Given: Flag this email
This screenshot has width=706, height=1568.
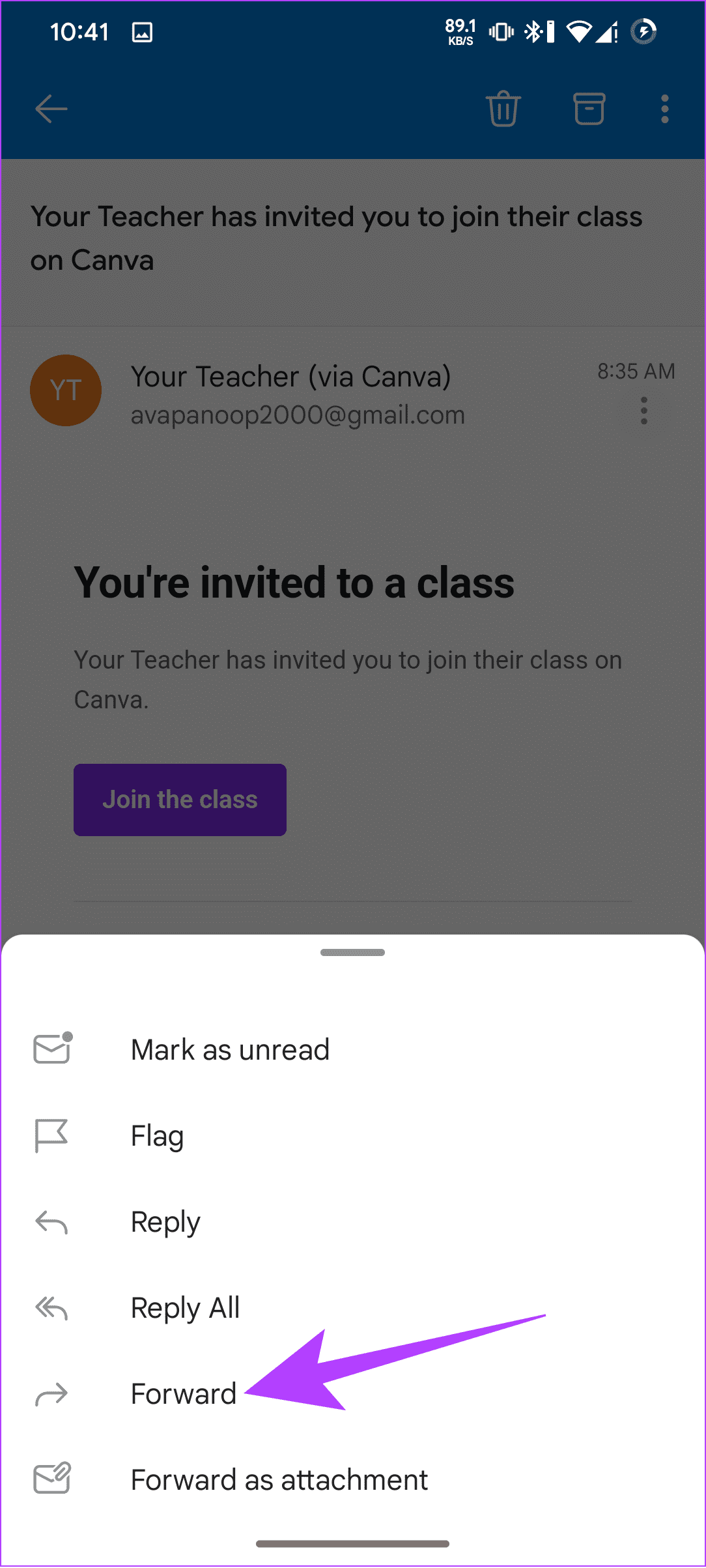Looking at the screenshot, I should [157, 1136].
